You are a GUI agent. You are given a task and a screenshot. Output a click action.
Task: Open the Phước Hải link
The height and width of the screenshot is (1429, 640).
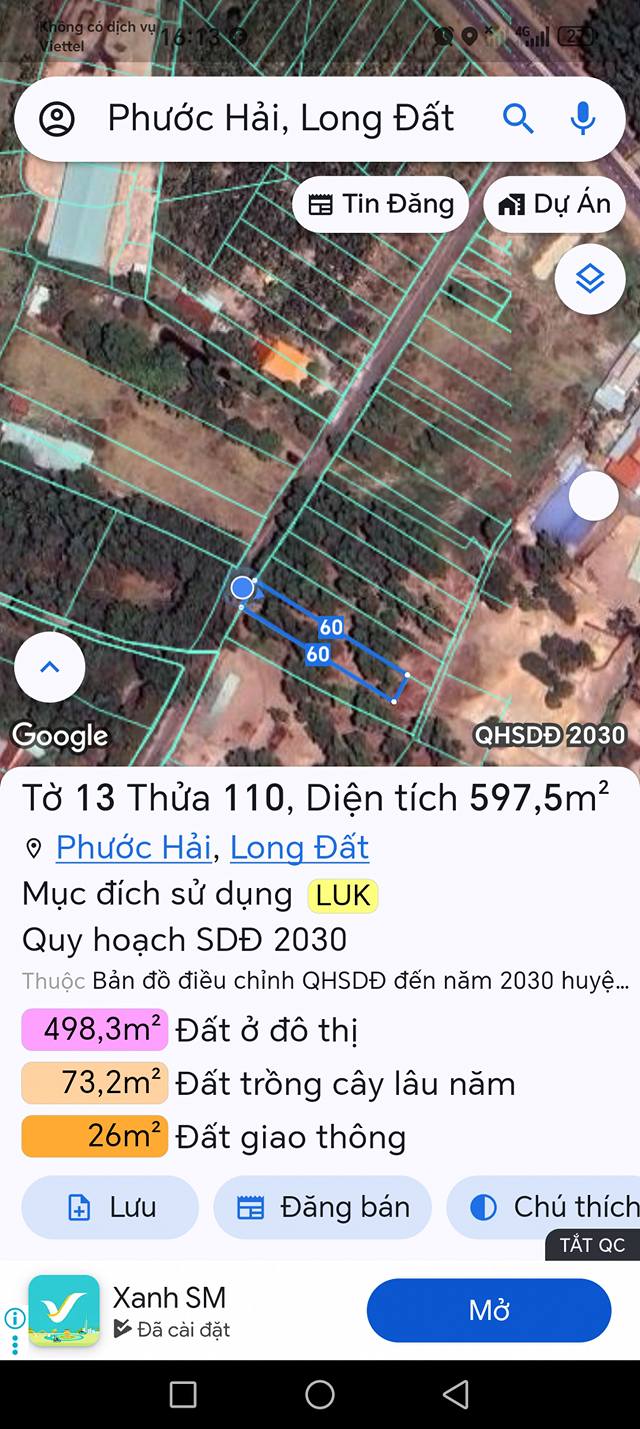tap(133, 848)
